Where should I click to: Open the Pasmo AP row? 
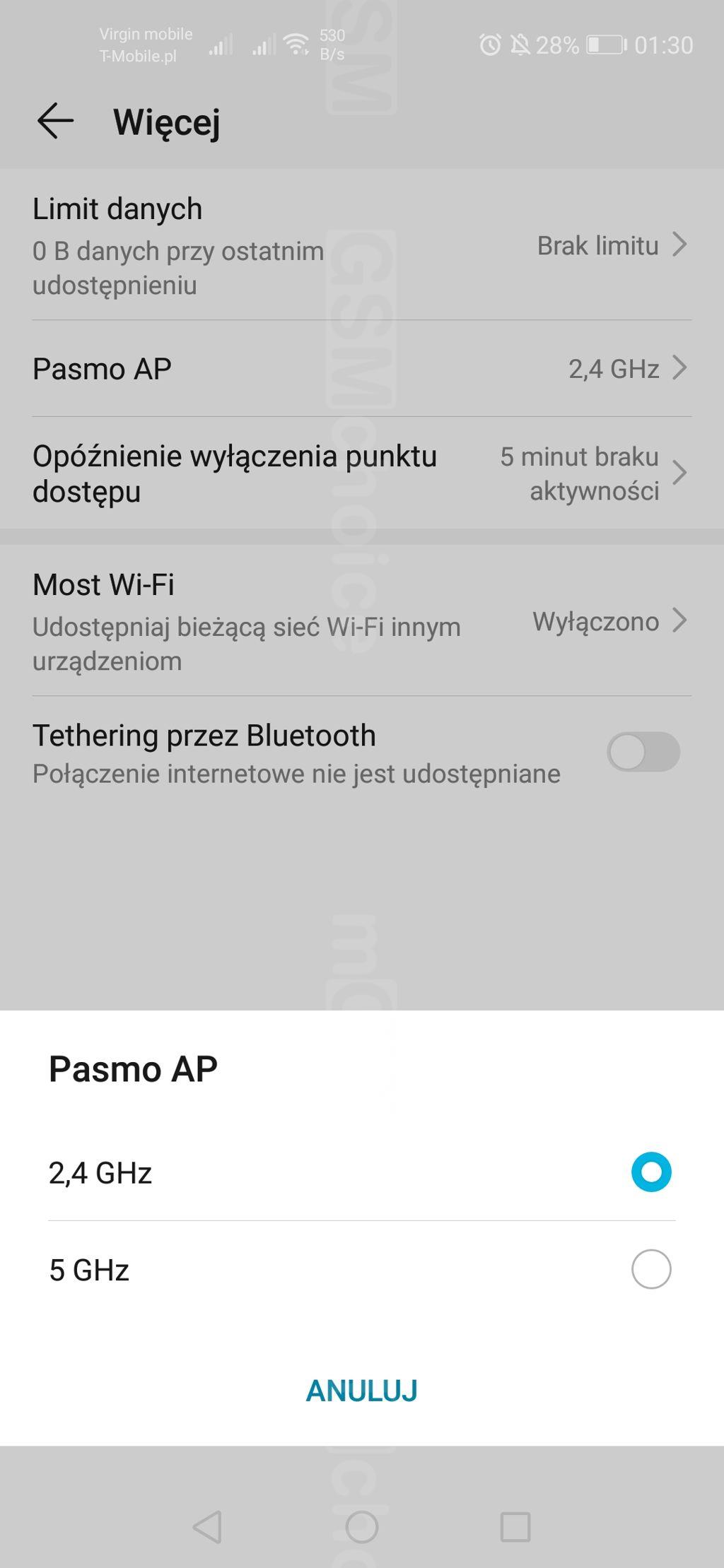coord(362,368)
